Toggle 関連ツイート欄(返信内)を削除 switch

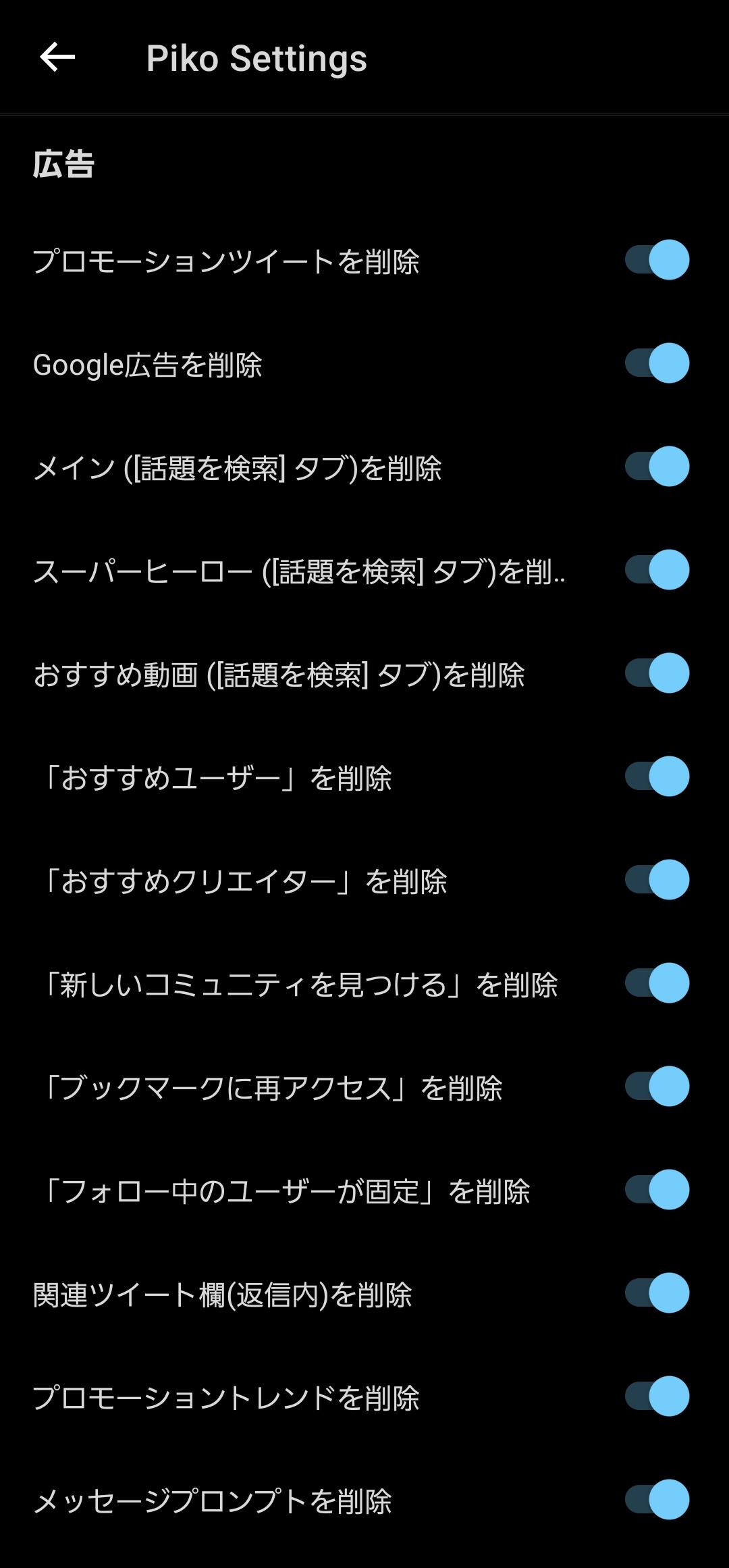(x=656, y=1293)
